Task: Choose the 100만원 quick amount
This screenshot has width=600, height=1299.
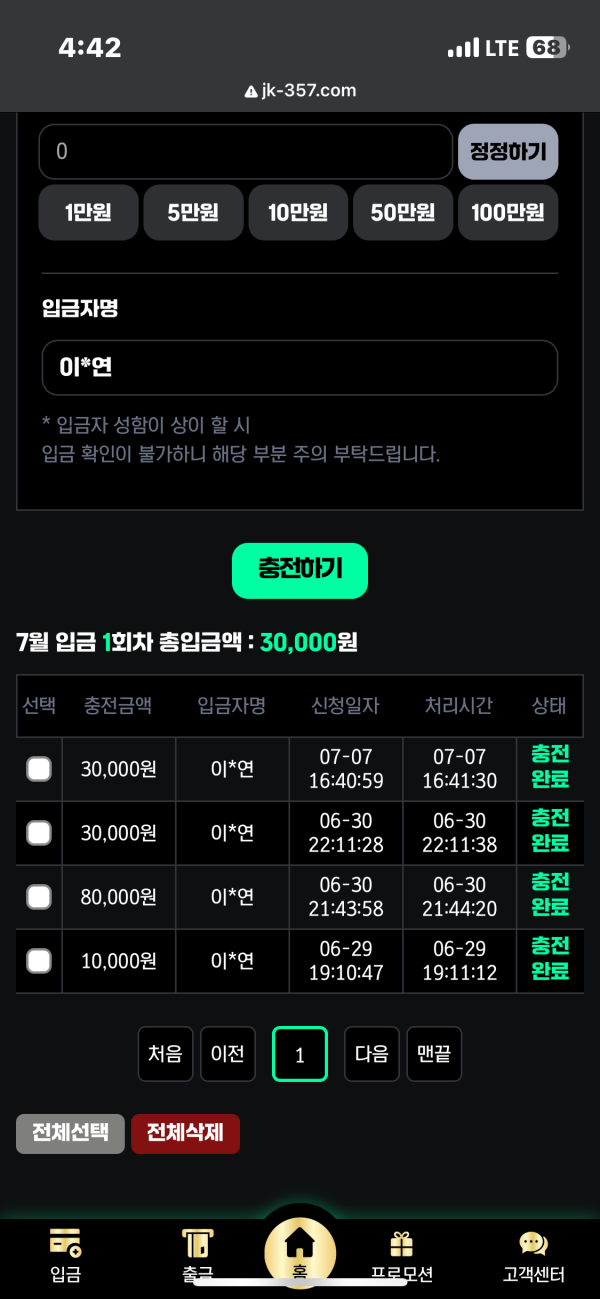Action: [508, 212]
